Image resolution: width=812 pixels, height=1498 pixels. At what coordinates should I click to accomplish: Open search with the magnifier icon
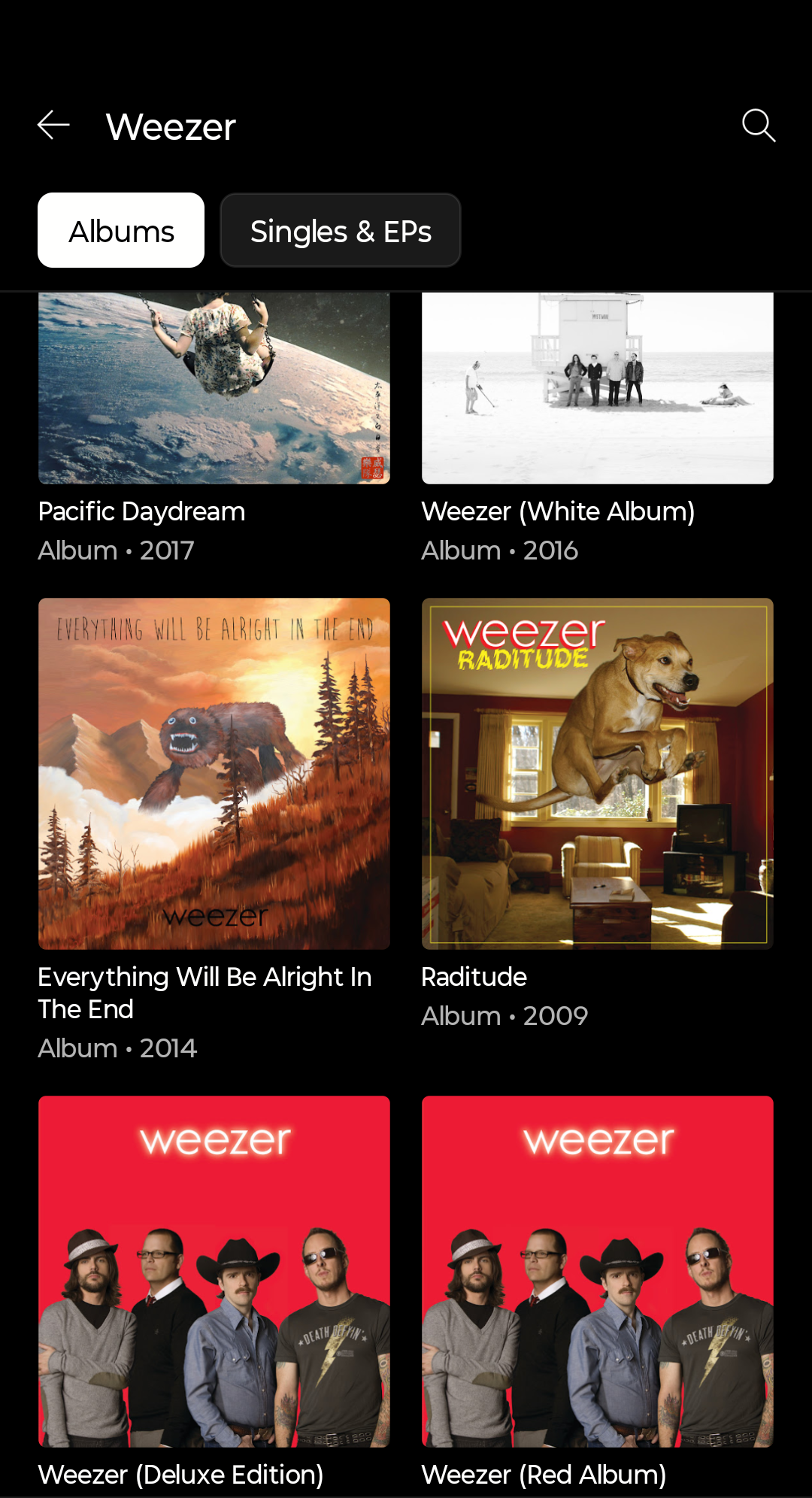tap(758, 125)
